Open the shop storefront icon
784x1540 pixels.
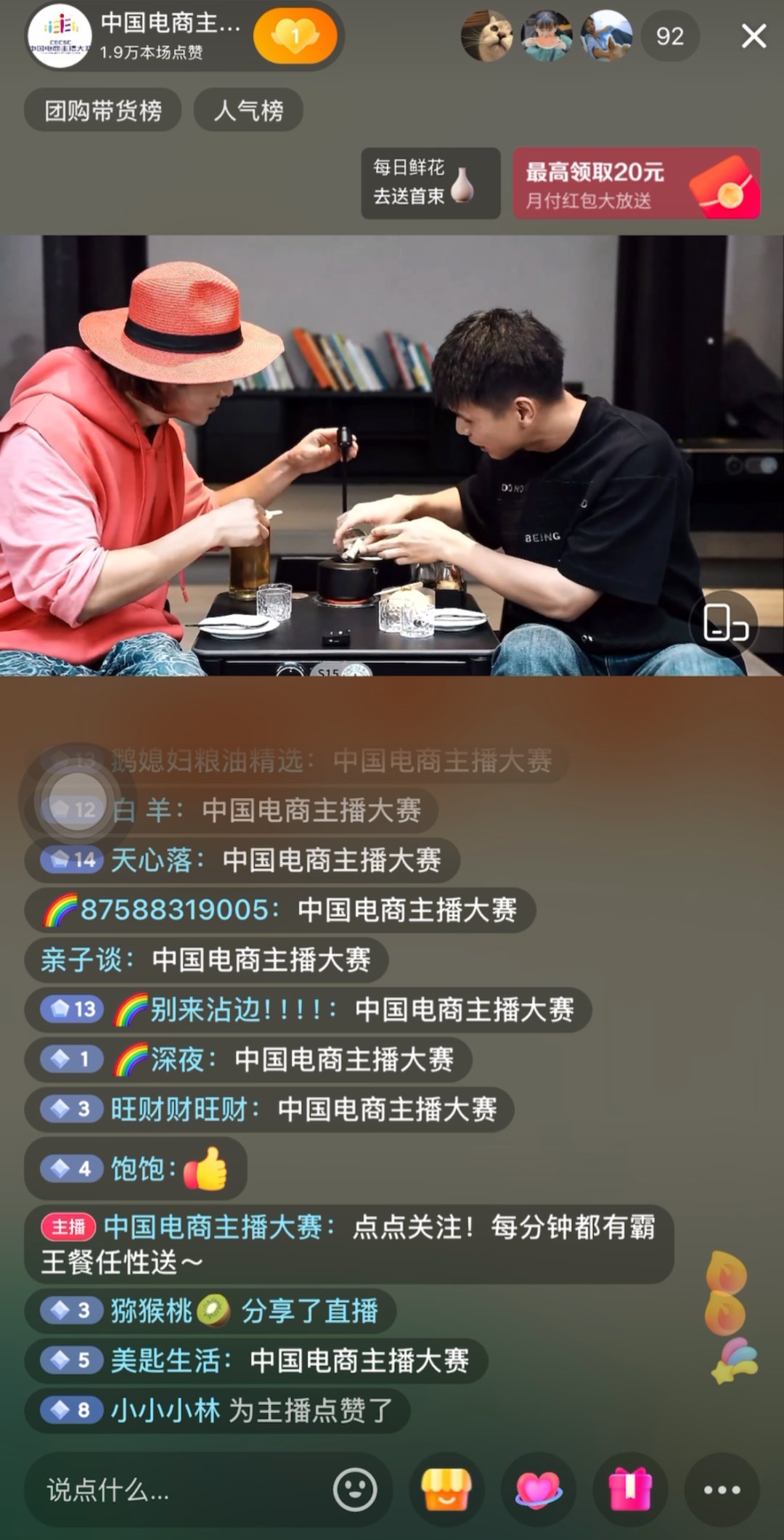click(446, 1491)
